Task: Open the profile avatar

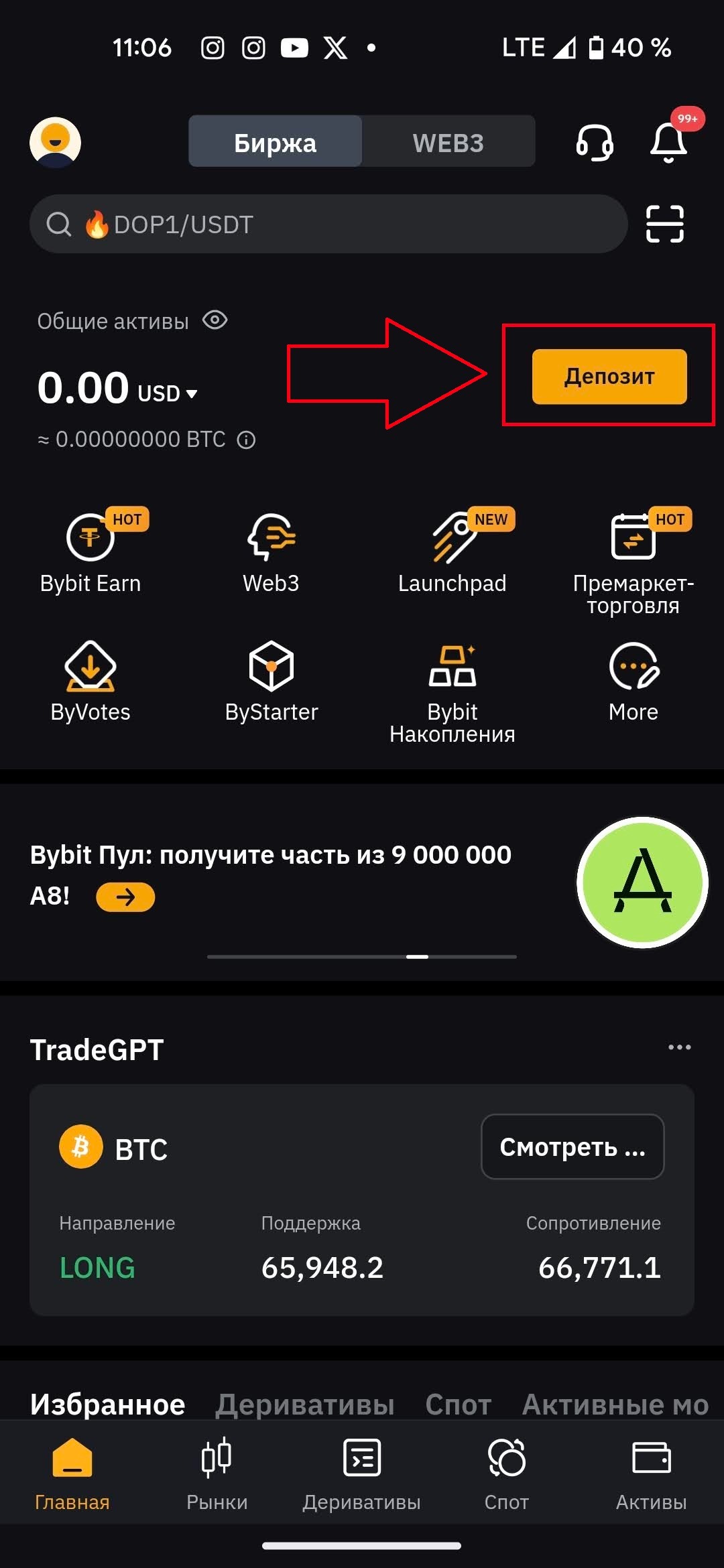Action: click(x=55, y=142)
